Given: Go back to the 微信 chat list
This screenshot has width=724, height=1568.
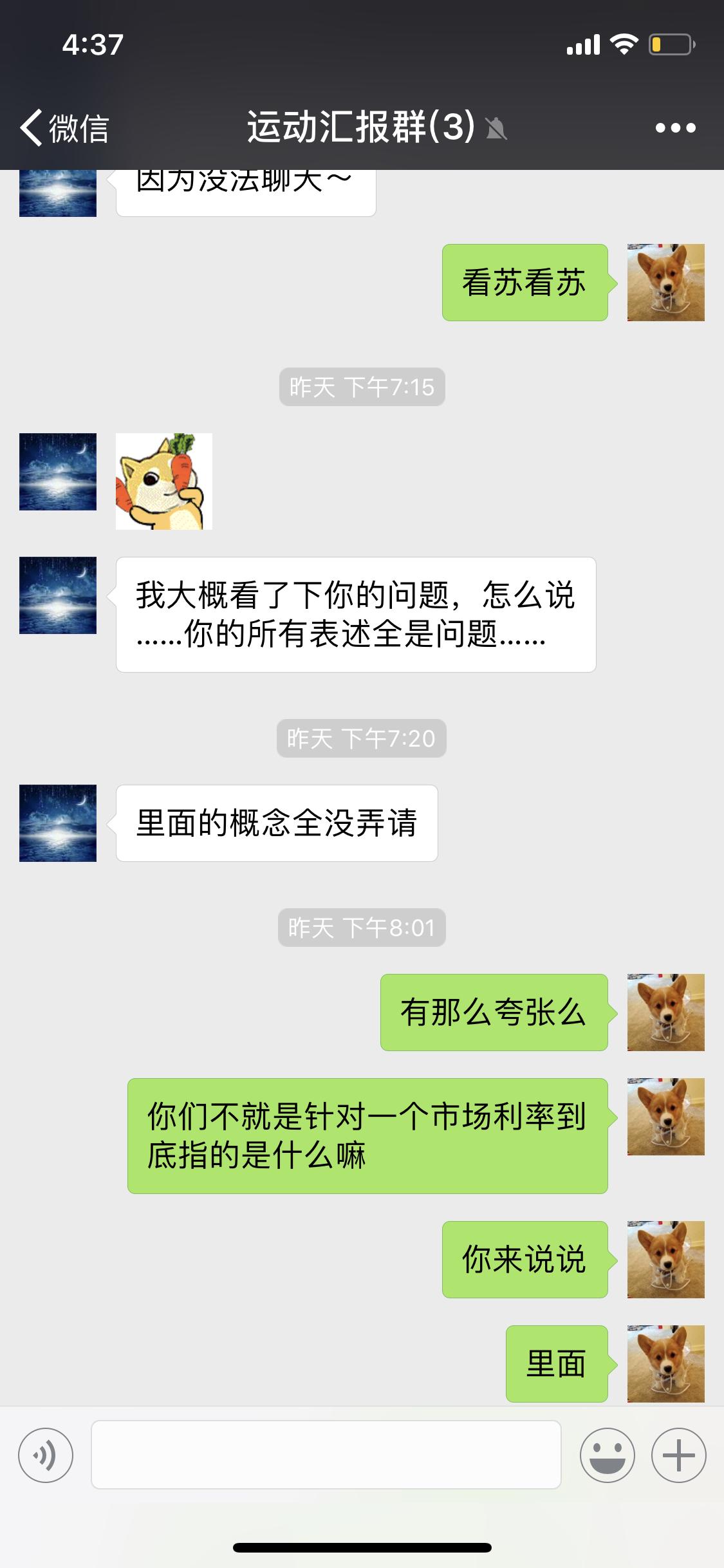Looking at the screenshot, I should (64, 127).
